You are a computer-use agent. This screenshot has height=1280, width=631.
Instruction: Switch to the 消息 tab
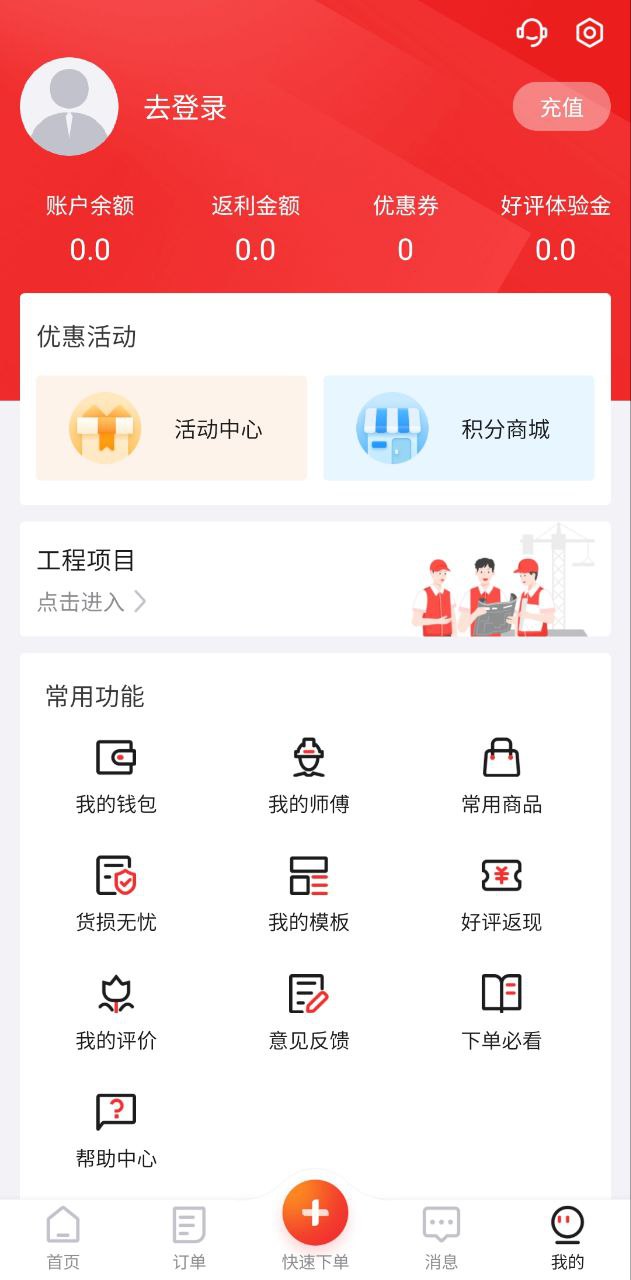[x=441, y=1238]
